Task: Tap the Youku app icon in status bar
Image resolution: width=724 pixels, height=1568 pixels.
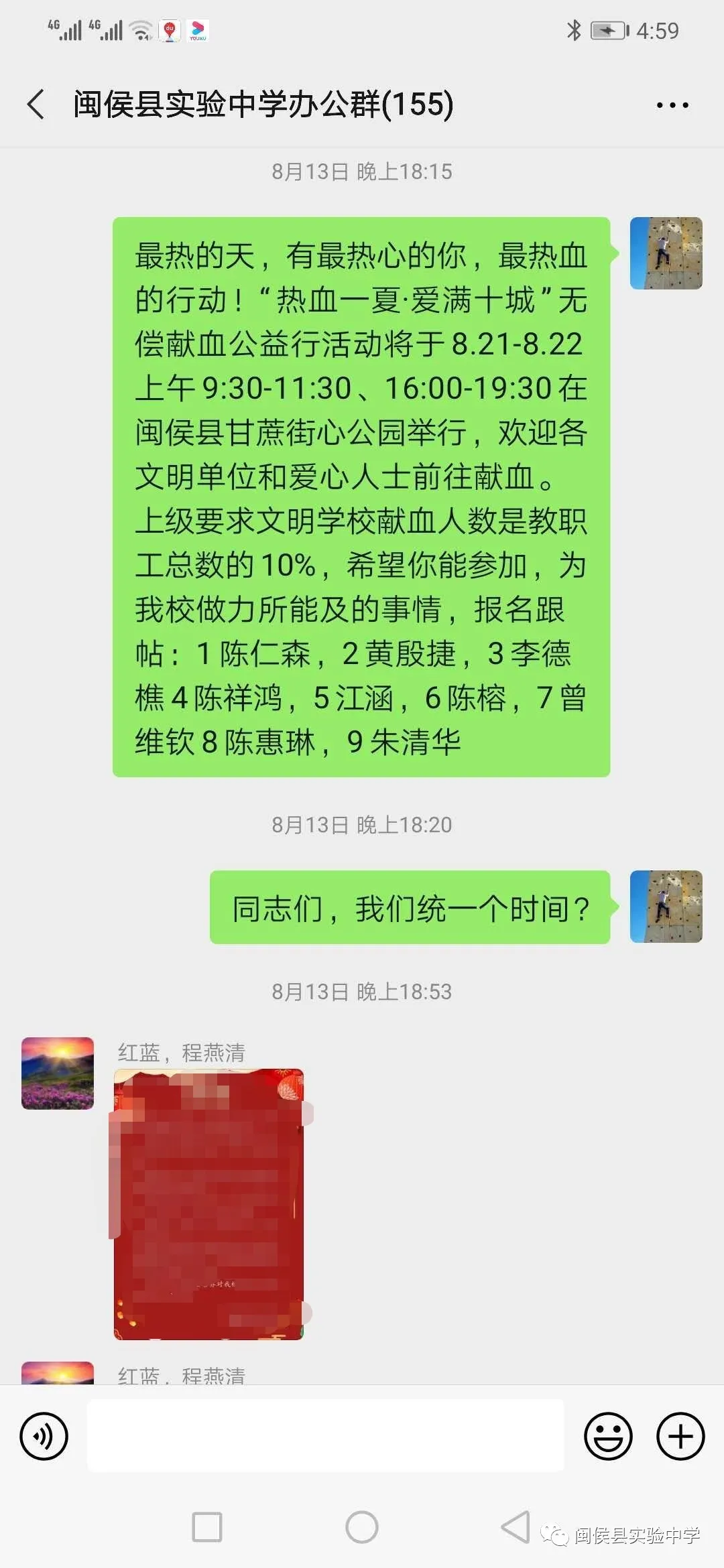Action: [198, 29]
